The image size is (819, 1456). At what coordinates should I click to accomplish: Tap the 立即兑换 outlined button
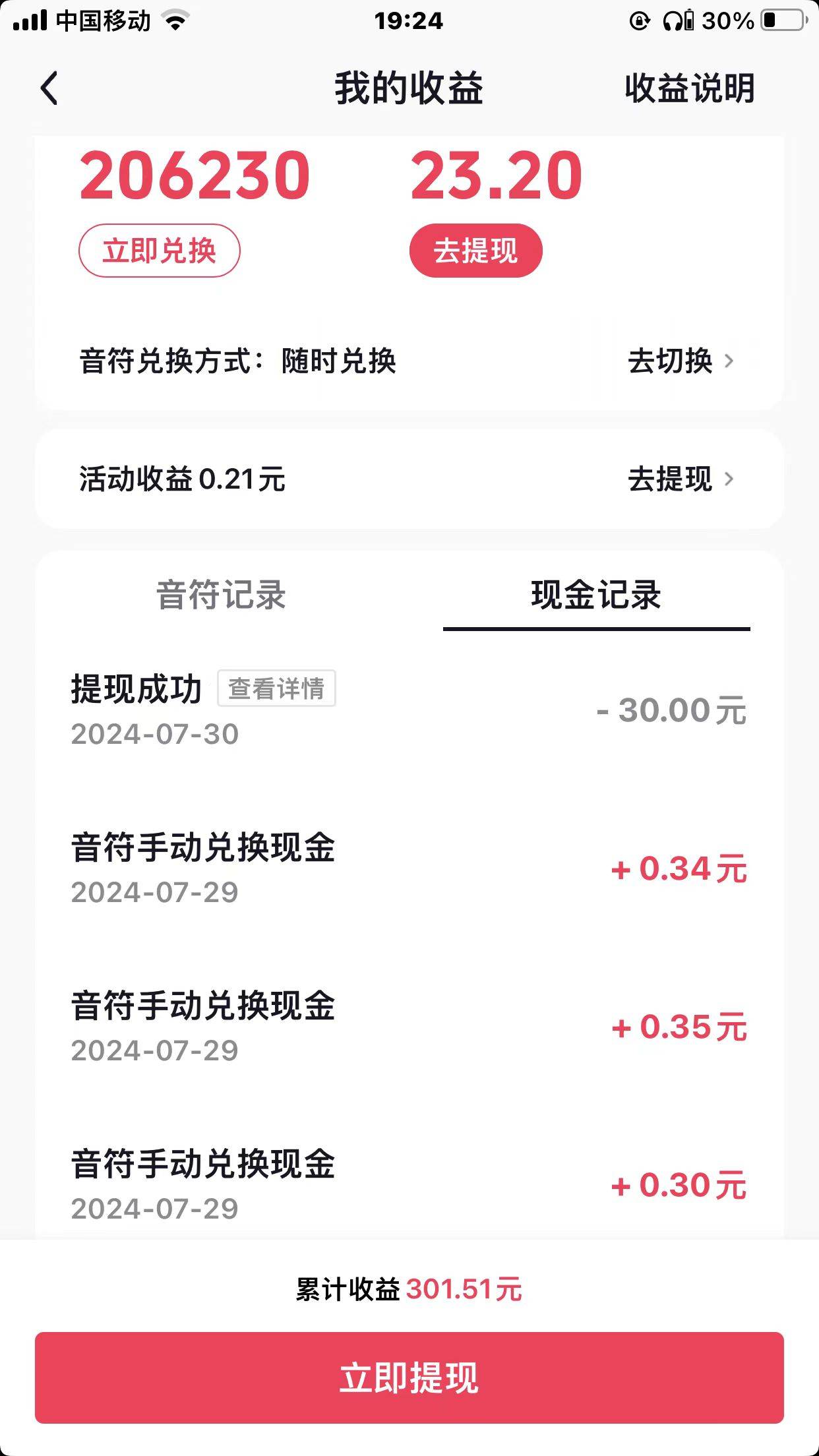click(159, 251)
